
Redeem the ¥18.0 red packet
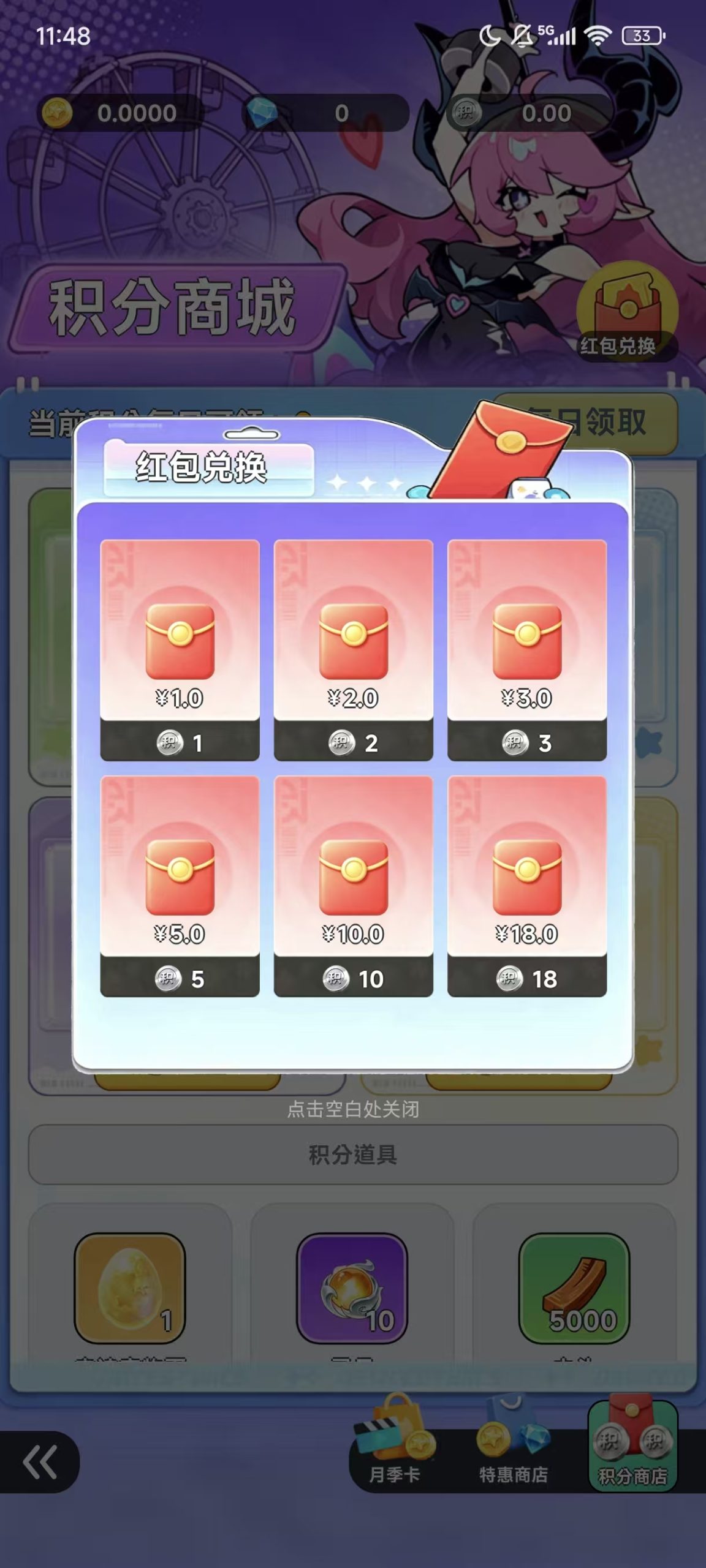527,886
